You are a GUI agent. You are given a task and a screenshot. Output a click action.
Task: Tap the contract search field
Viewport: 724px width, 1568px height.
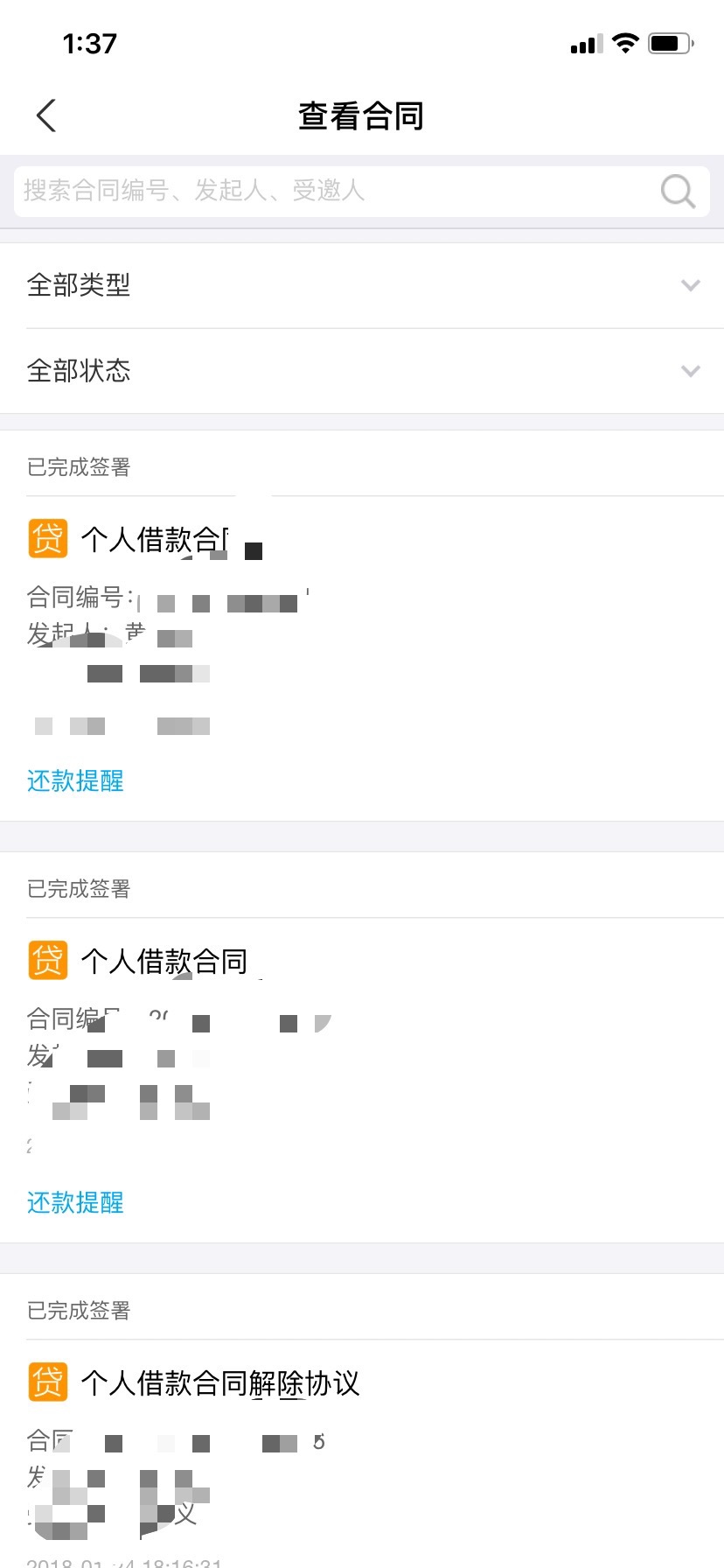click(362, 191)
